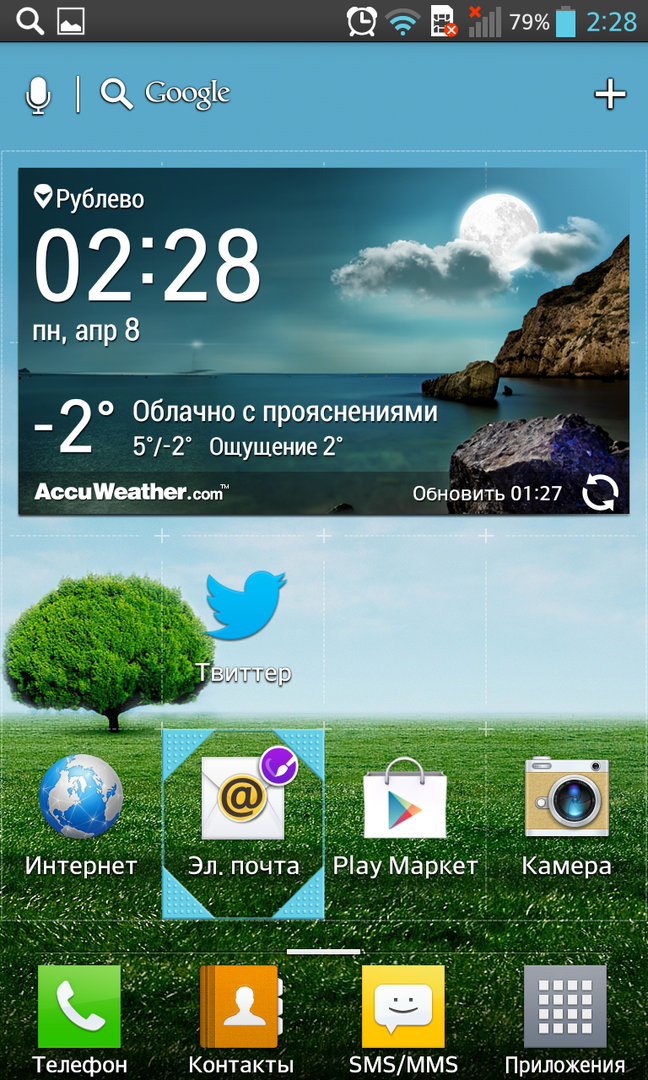
Task: Refresh the AccuWeather widget
Action: [600, 493]
